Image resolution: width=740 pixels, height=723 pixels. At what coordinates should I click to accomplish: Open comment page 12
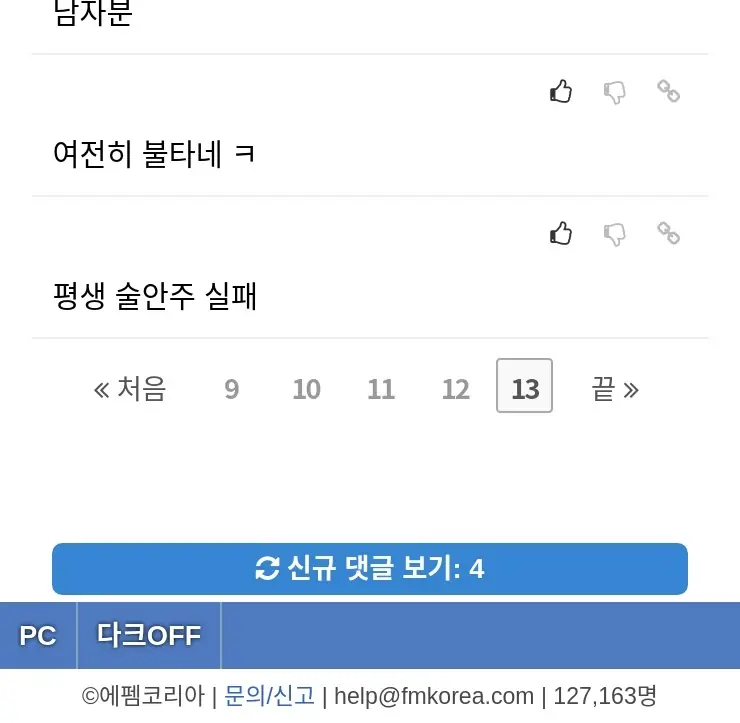(455, 388)
